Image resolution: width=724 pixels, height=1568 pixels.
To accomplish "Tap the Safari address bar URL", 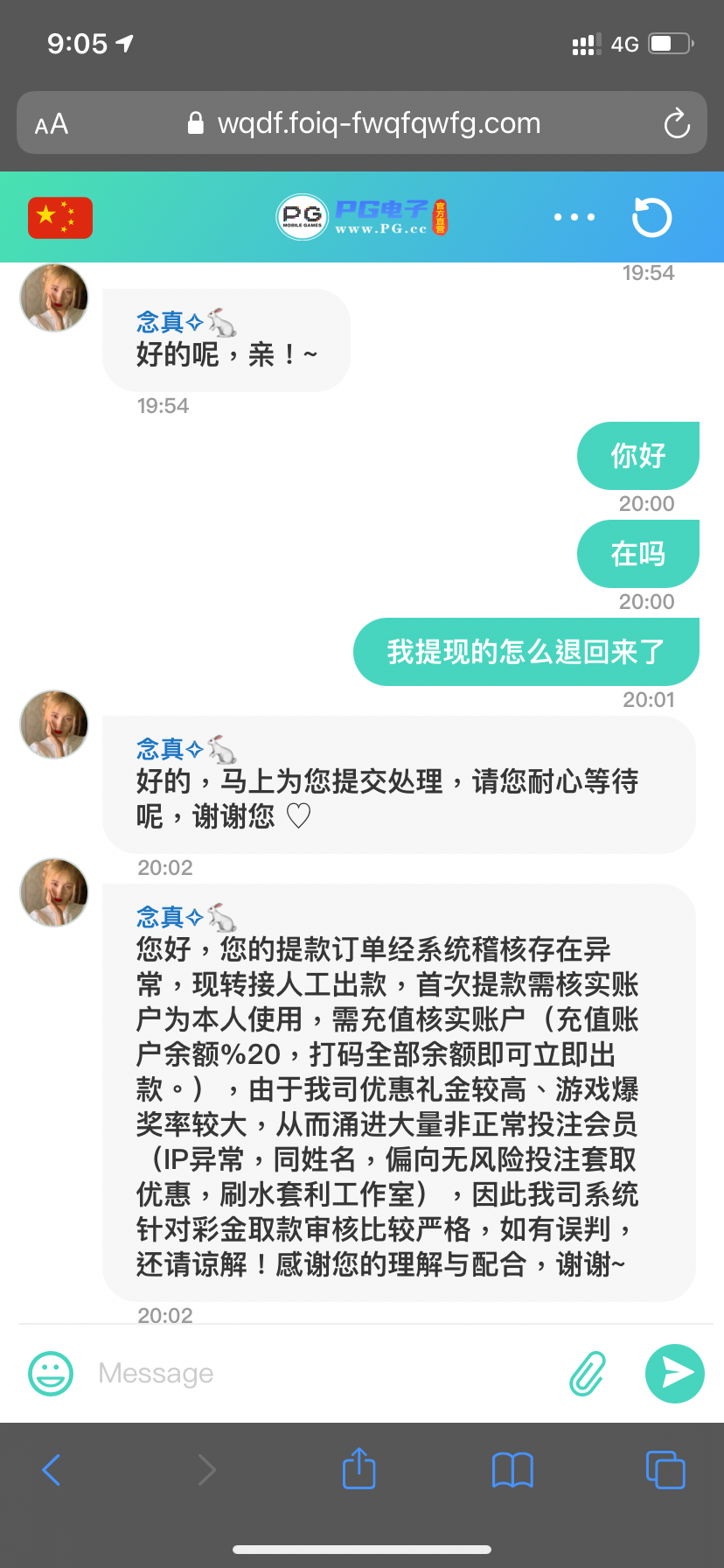I will click(x=378, y=123).
